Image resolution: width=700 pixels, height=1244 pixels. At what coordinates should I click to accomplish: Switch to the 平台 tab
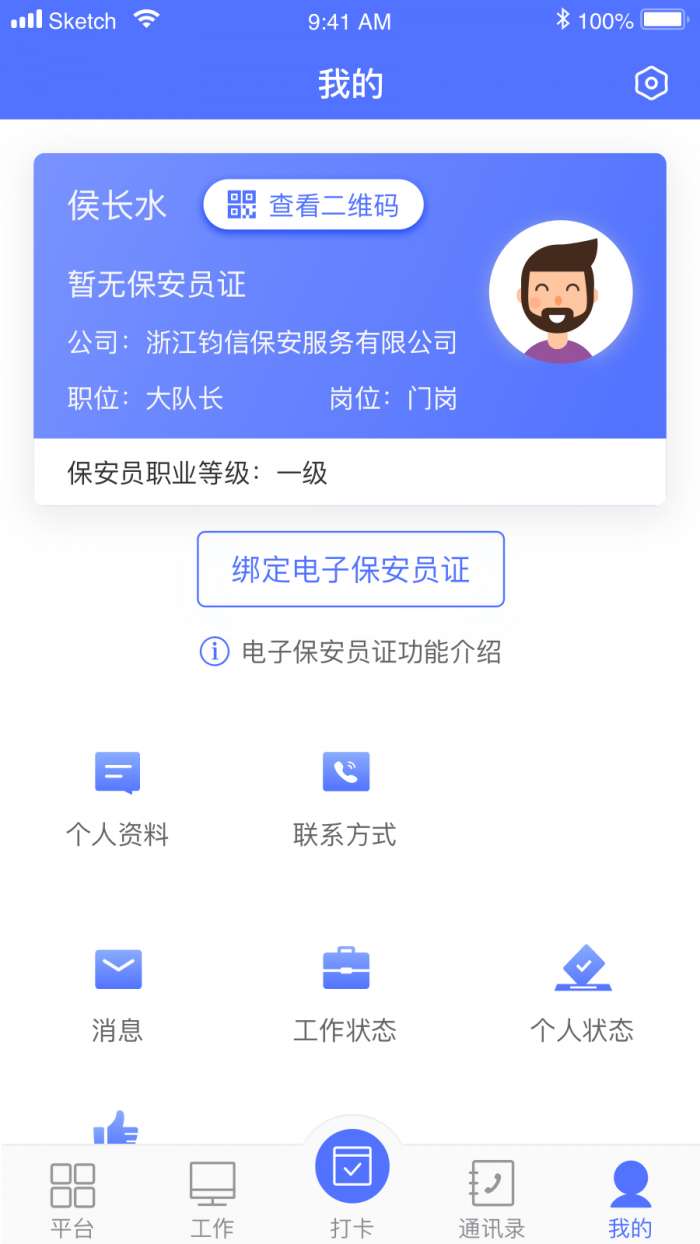click(72, 1198)
